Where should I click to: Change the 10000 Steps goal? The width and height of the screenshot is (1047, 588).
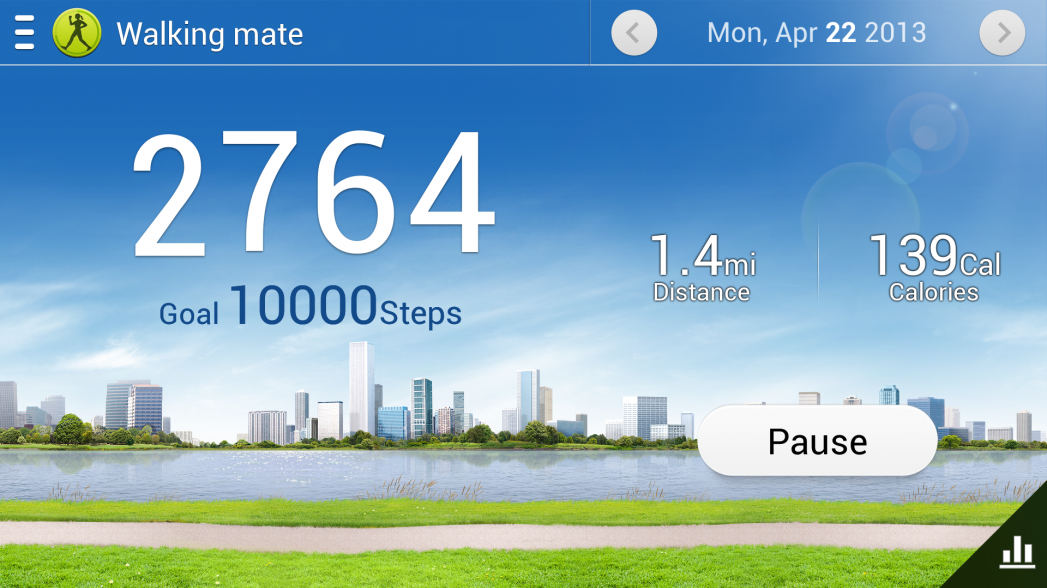coord(310,308)
